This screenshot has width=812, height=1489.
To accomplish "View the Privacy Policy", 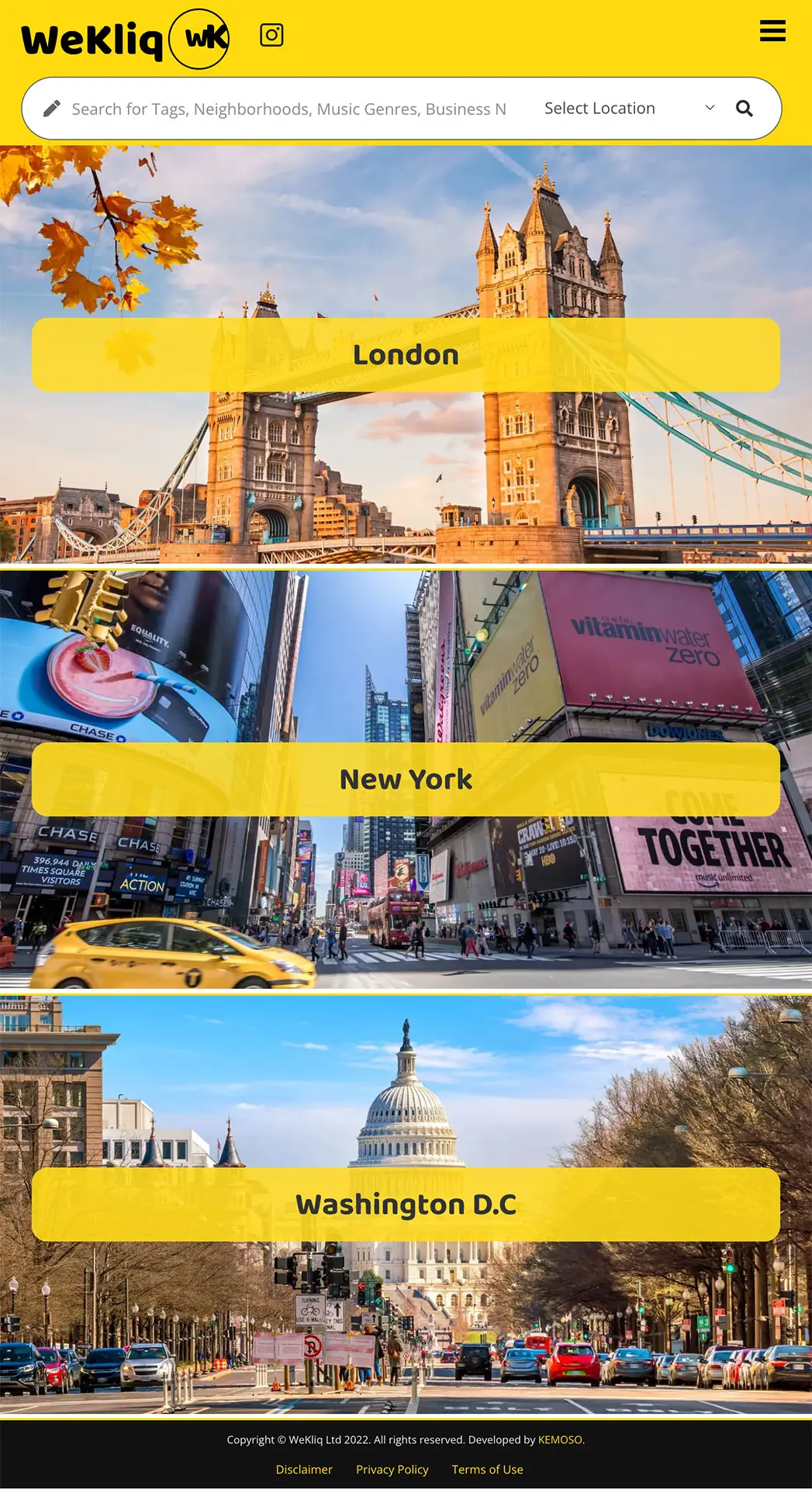I will (x=392, y=1470).
